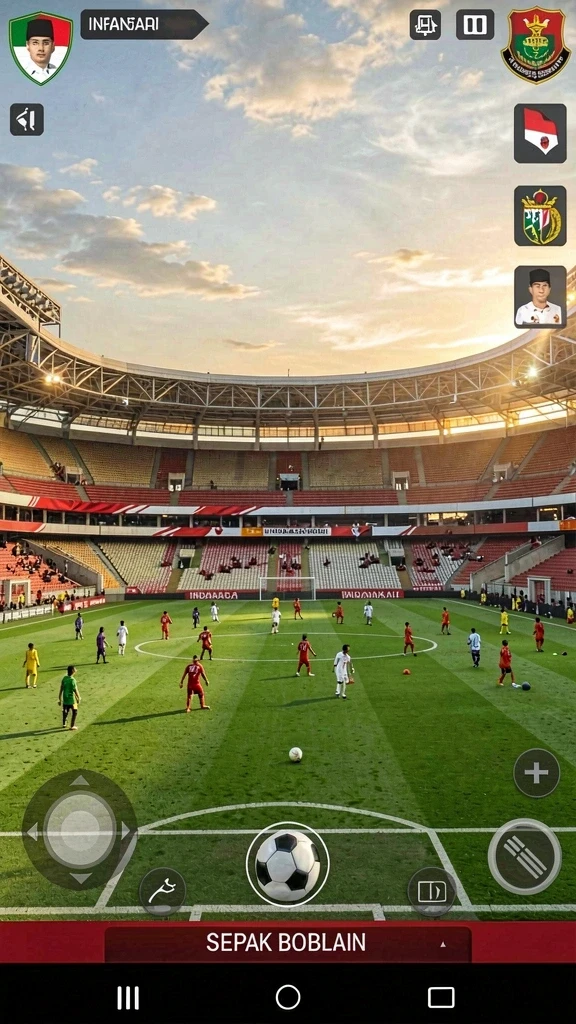Tap the joystick's up arrow
This screenshot has height=1024, width=576.
point(80,780)
